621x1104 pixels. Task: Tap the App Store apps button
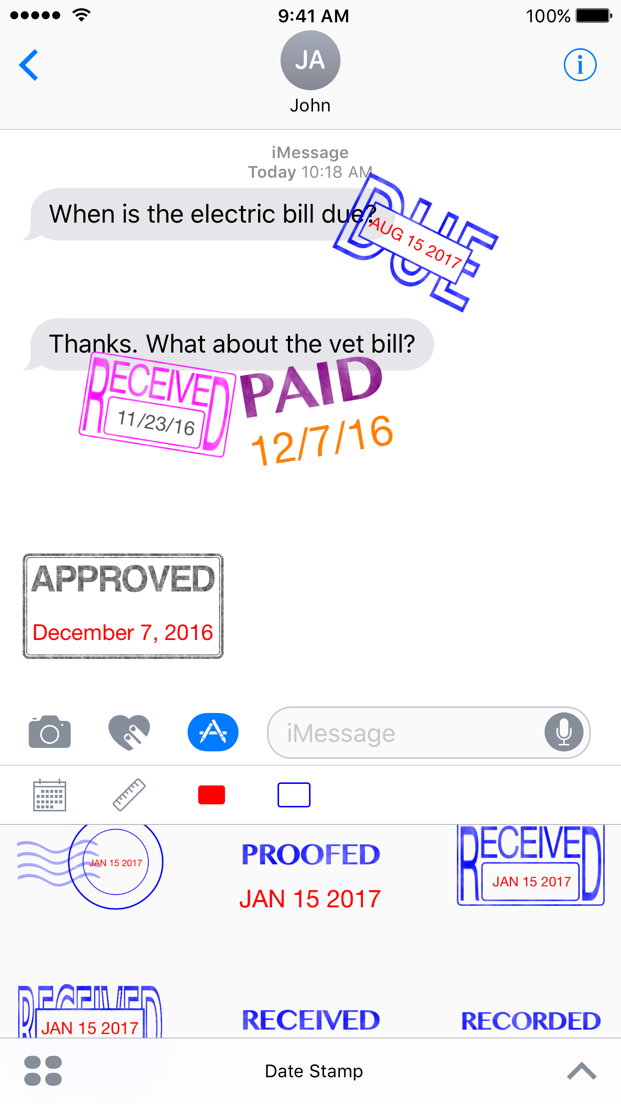[x=213, y=733]
